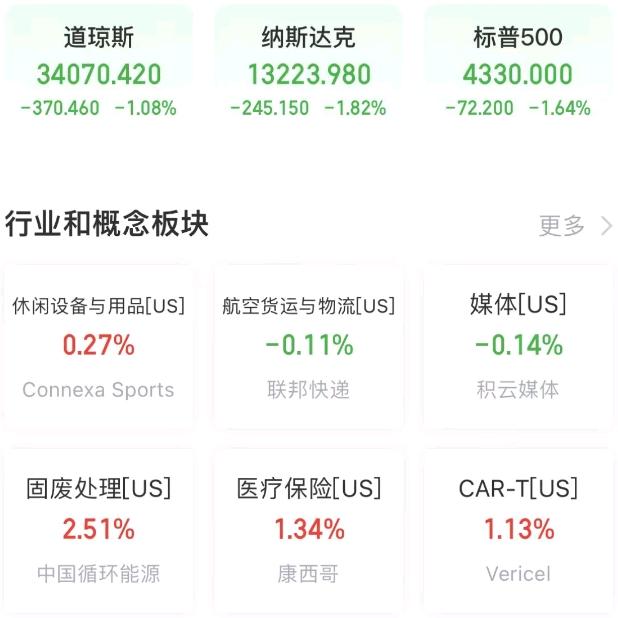View the 媒体[US] sector card
Image resolution: width=618 pixels, height=618 pixels.
(518, 346)
